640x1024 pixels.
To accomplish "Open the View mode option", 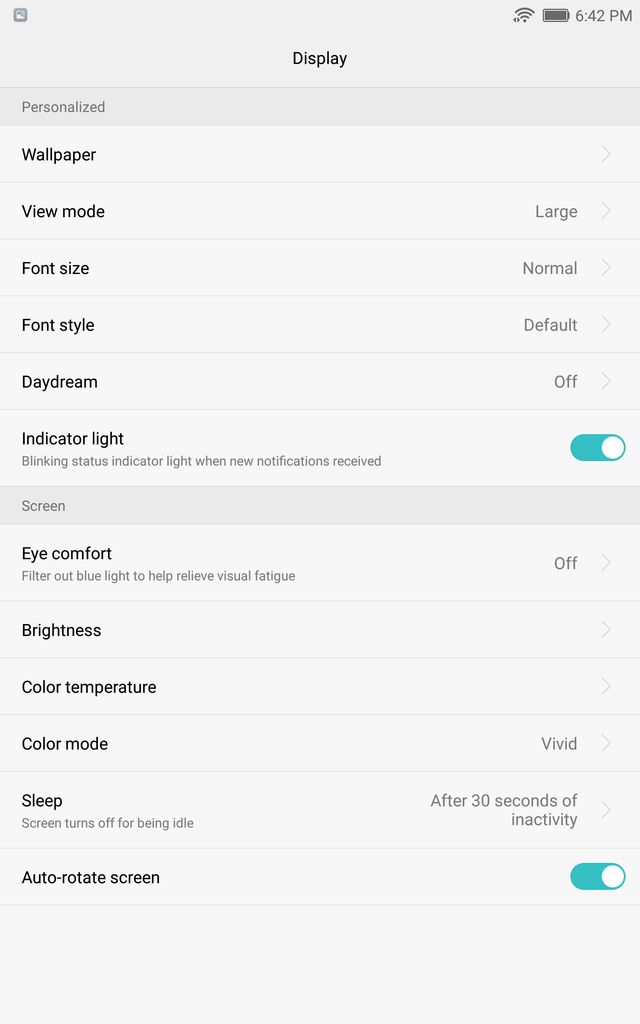I will click(320, 211).
